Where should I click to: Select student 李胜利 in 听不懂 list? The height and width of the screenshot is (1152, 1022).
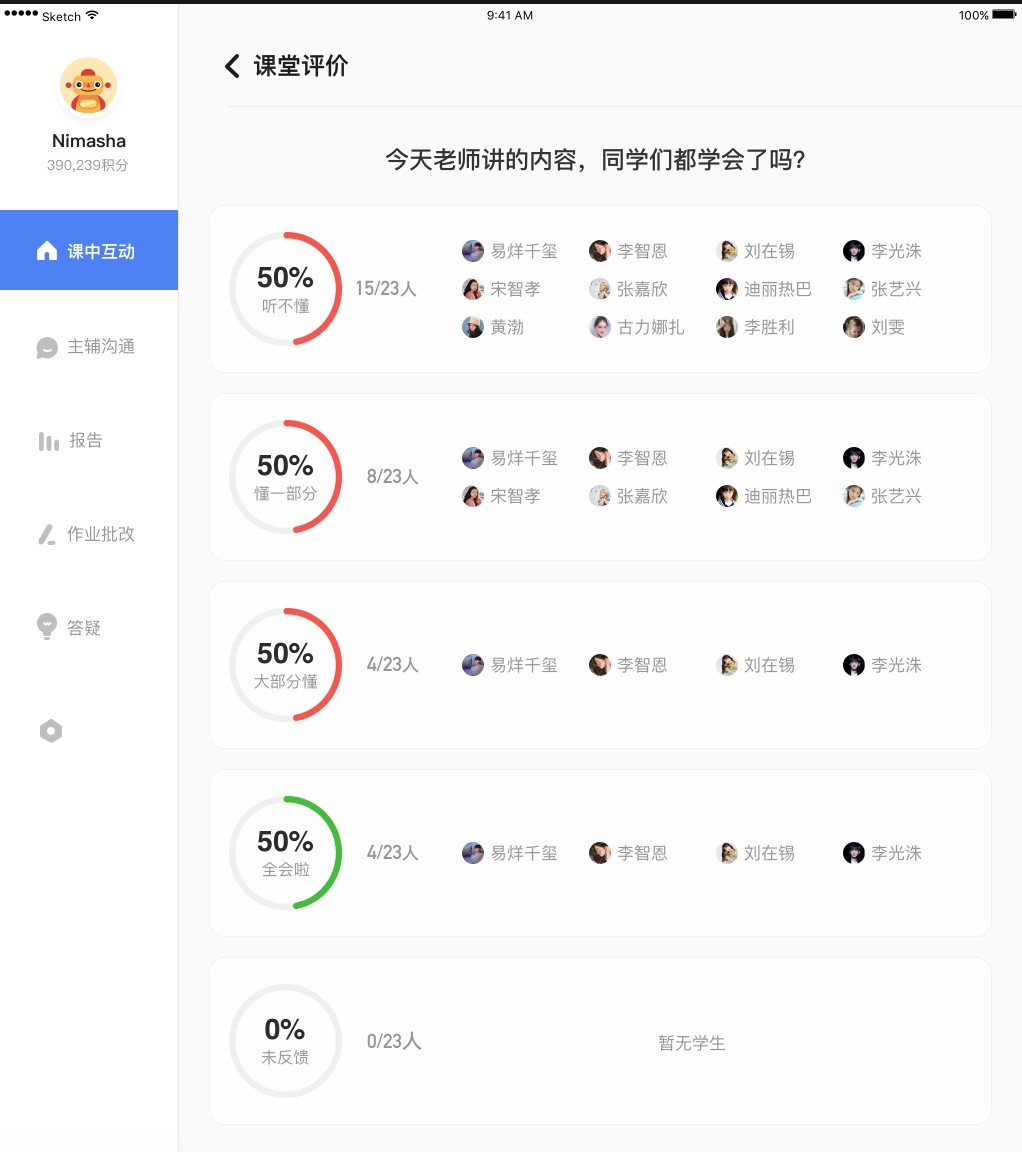click(755, 327)
